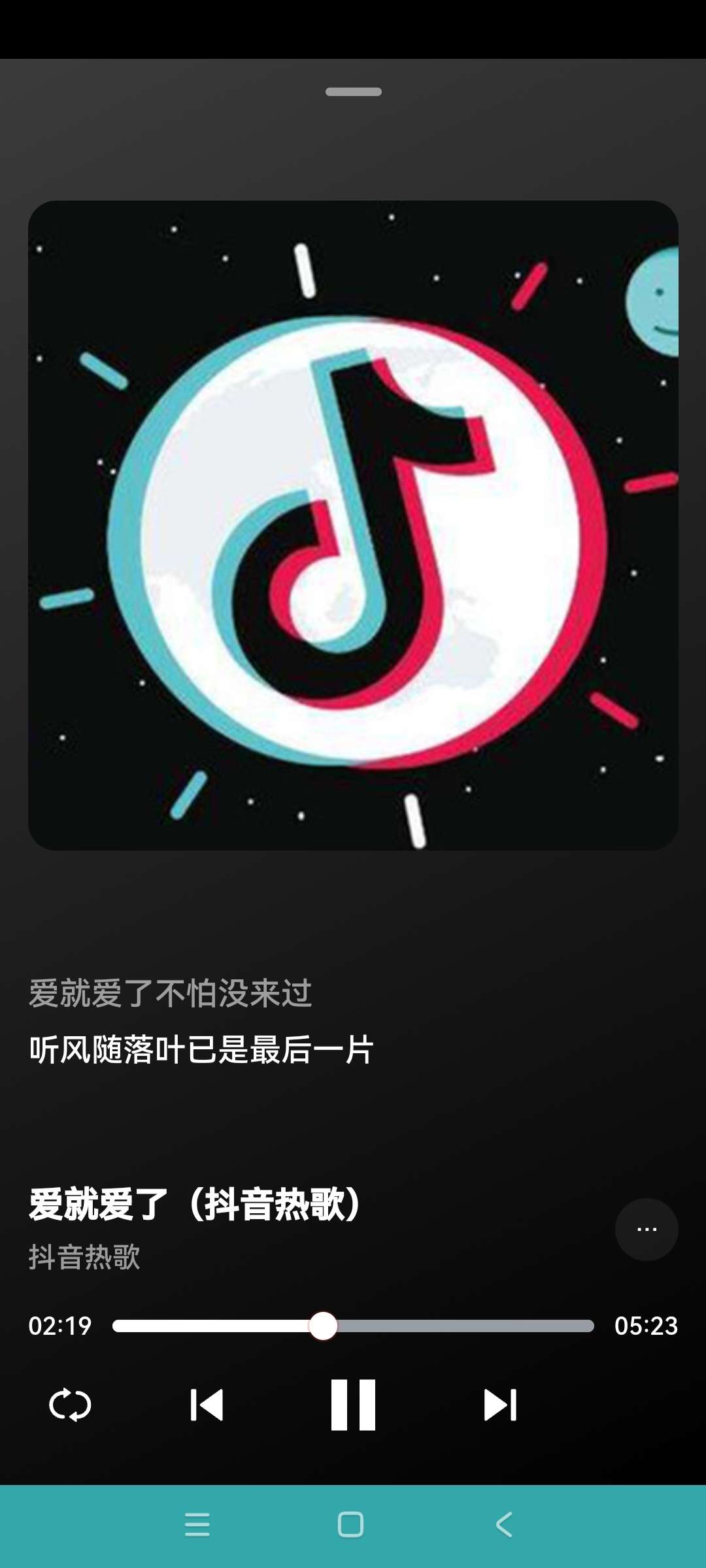706x1568 pixels.
Task: Go back using the system back arrow
Action: point(504,1525)
